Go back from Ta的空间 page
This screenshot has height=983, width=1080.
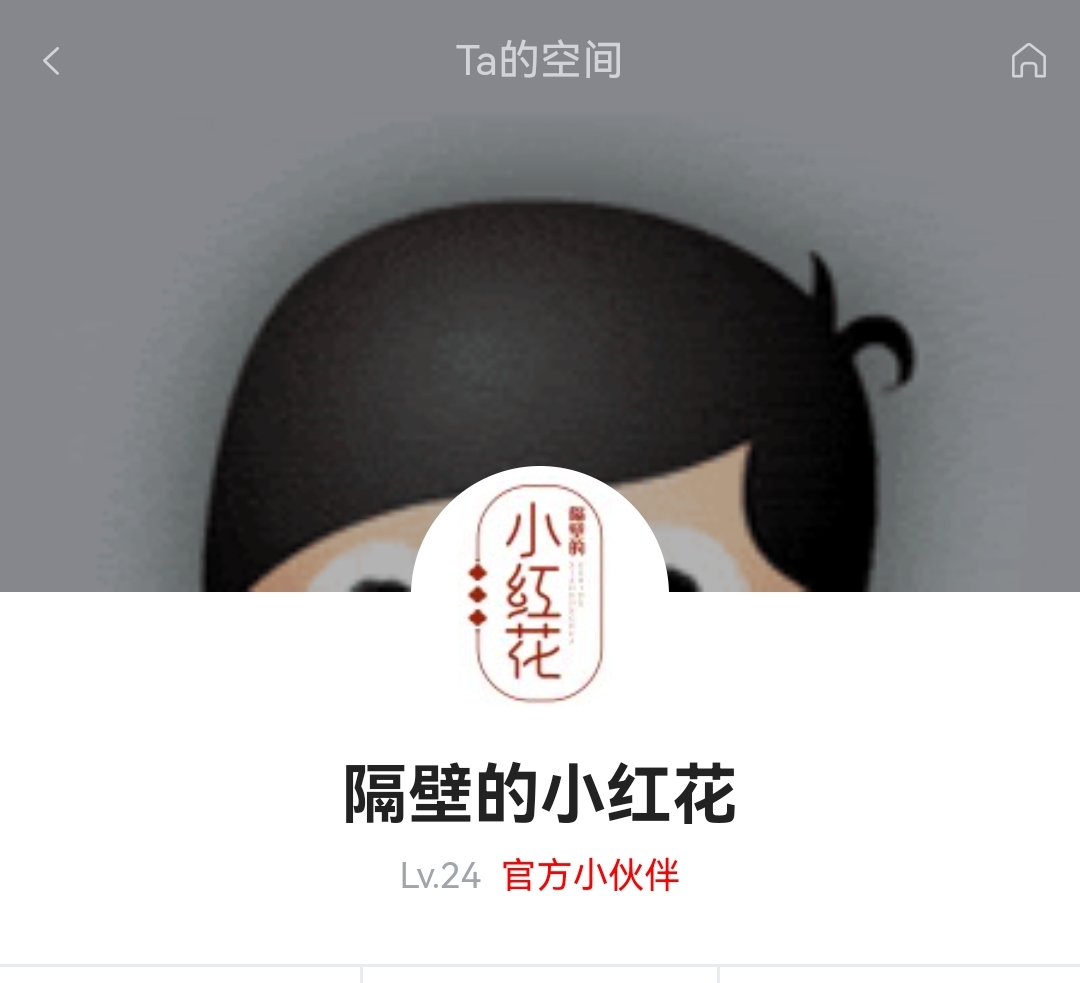point(51,61)
